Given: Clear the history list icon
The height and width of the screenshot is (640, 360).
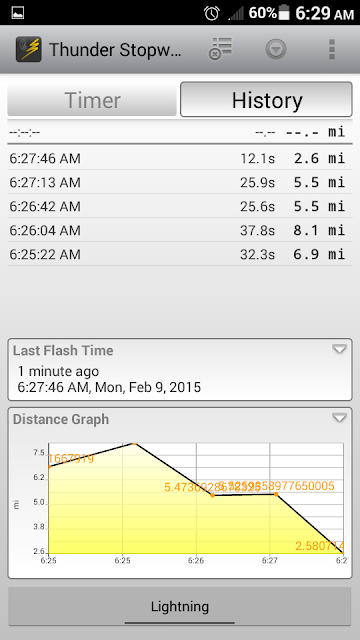Looking at the screenshot, I should (220, 49).
